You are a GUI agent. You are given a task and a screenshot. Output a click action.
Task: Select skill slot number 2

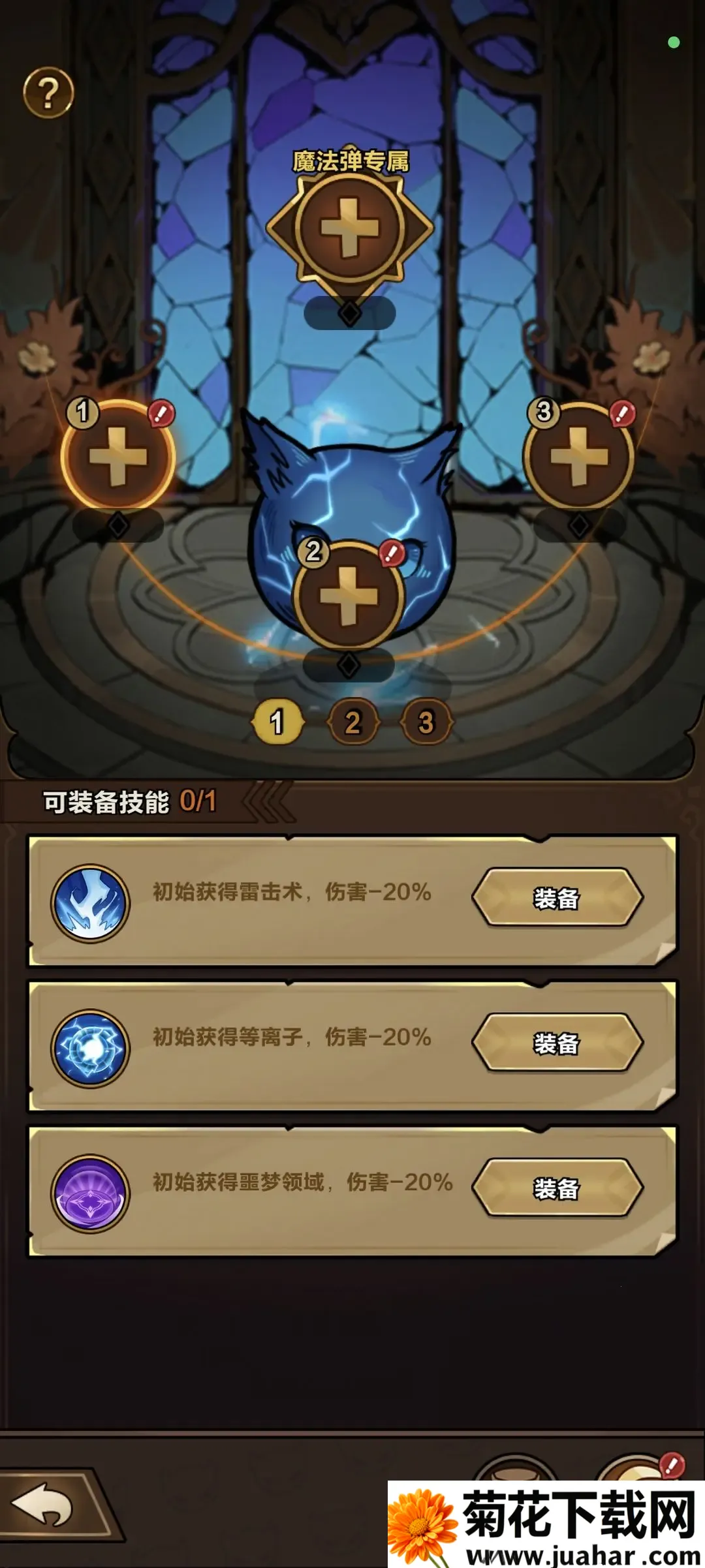349,596
